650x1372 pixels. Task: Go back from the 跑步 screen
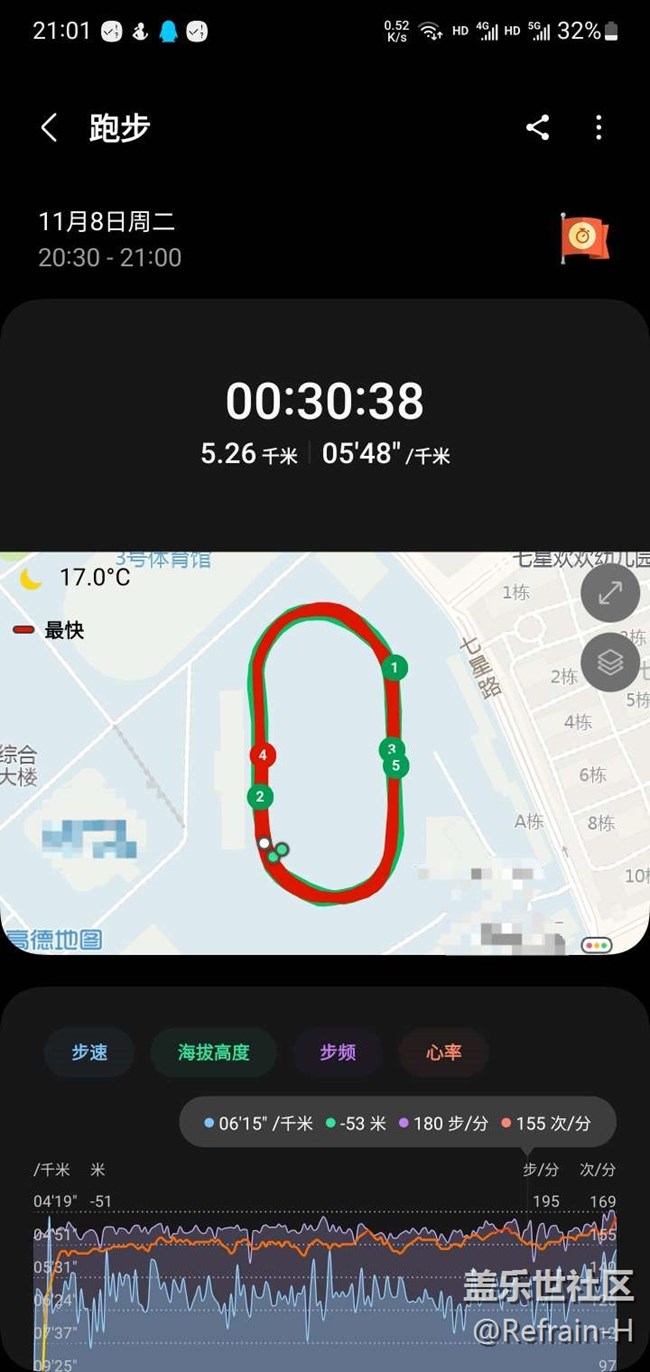49,128
